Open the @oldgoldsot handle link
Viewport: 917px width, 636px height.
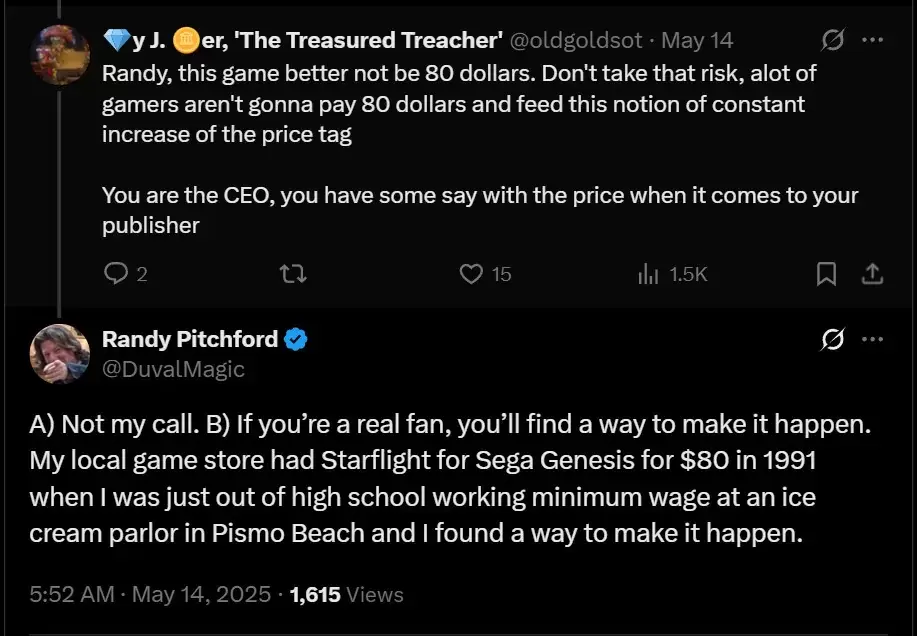[x=578, y=41]
